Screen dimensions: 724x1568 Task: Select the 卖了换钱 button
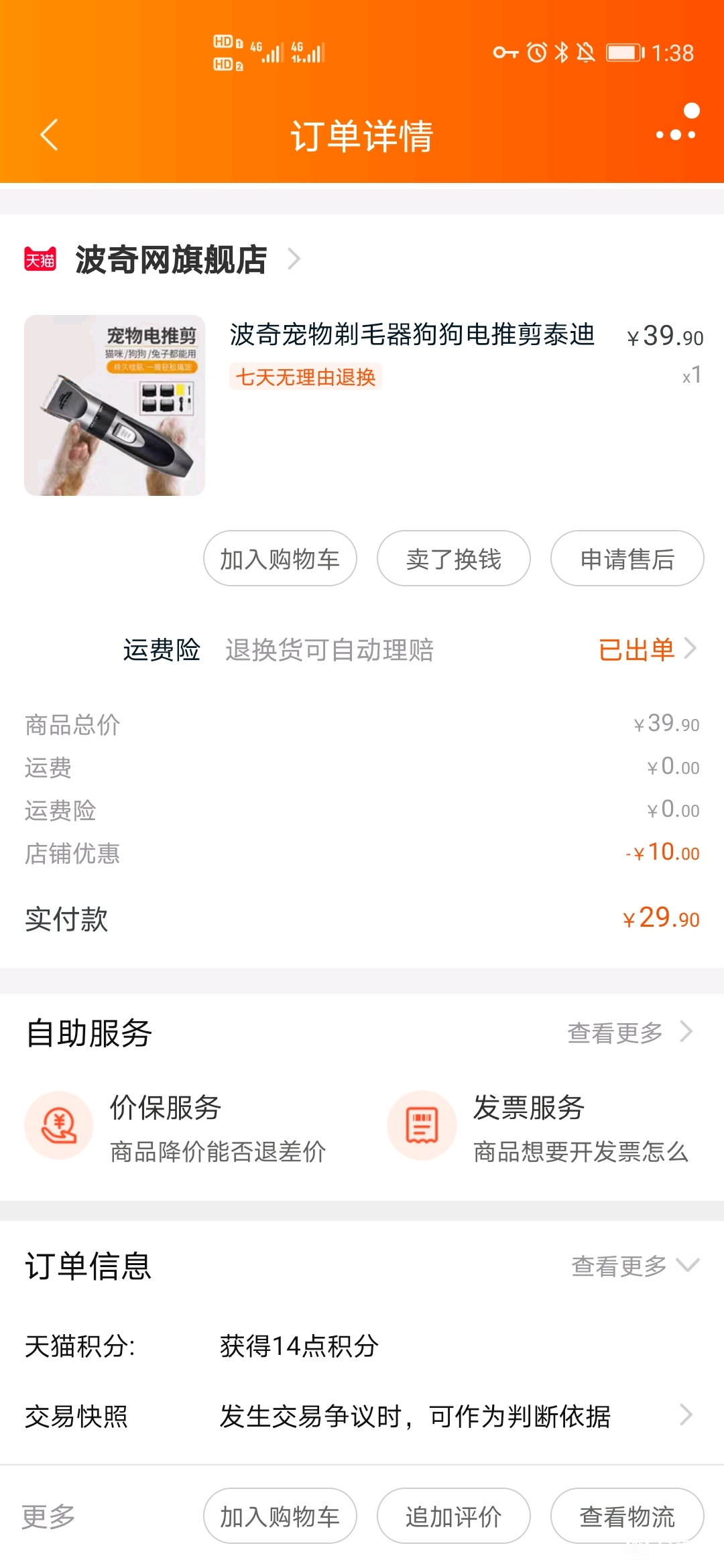pos(453,559)
